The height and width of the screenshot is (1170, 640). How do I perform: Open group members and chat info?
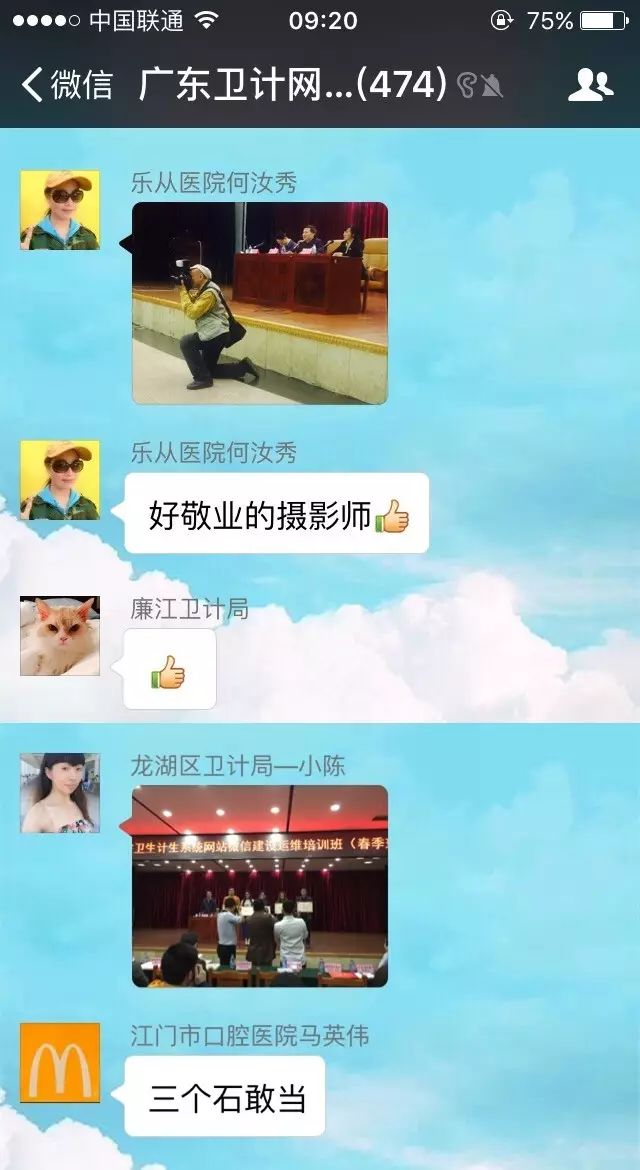click(590, 85)
